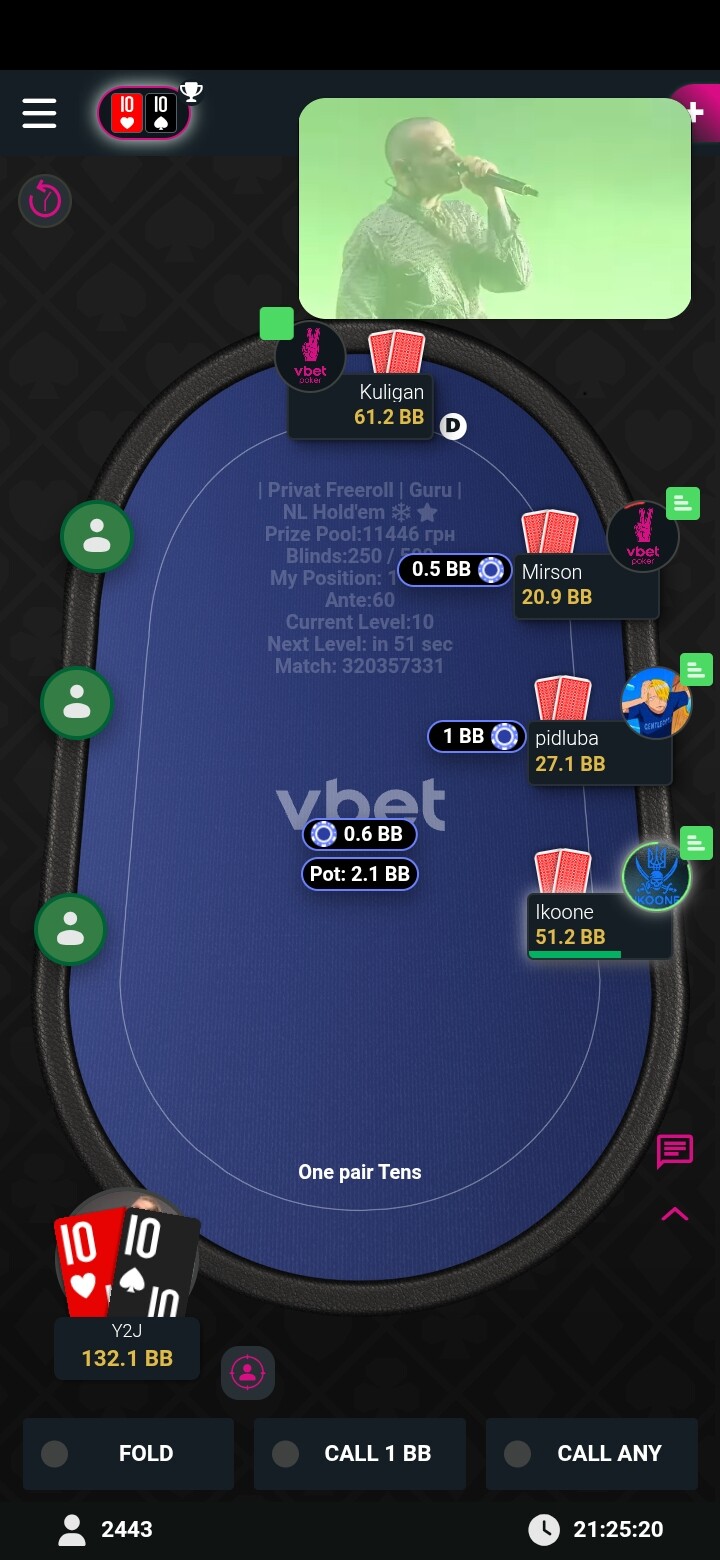Viewport: 720px width, 1560px height.
Task: Open the 10-10 table switcher chip
Action: [x=144, y=113]
